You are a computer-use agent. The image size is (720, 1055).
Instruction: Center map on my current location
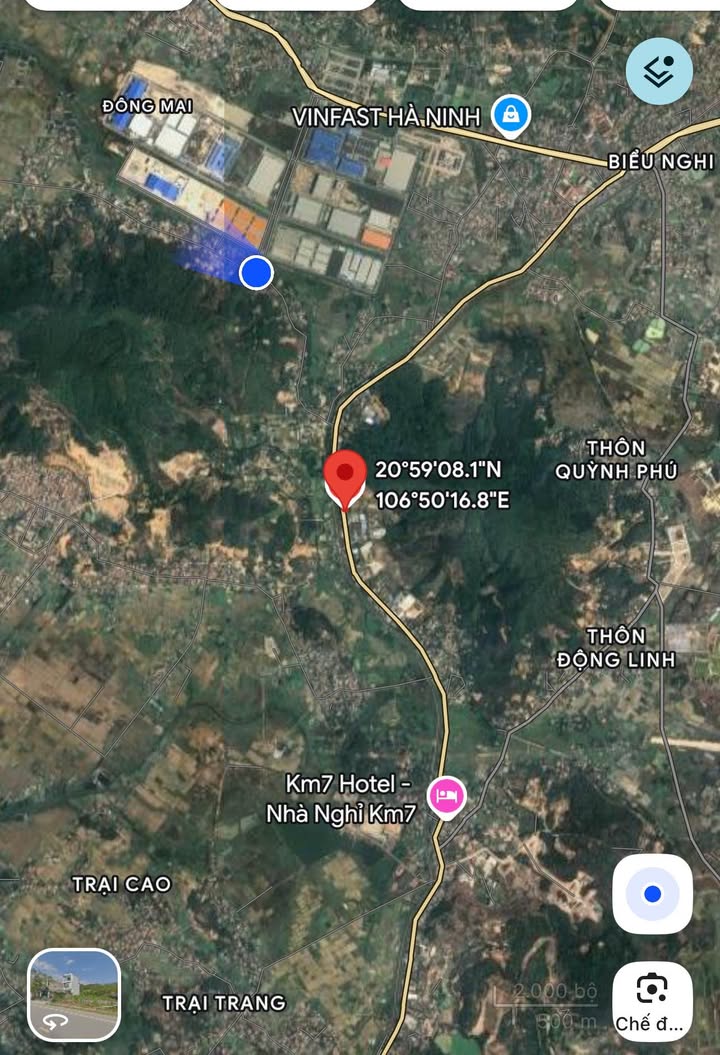[652, 894]
